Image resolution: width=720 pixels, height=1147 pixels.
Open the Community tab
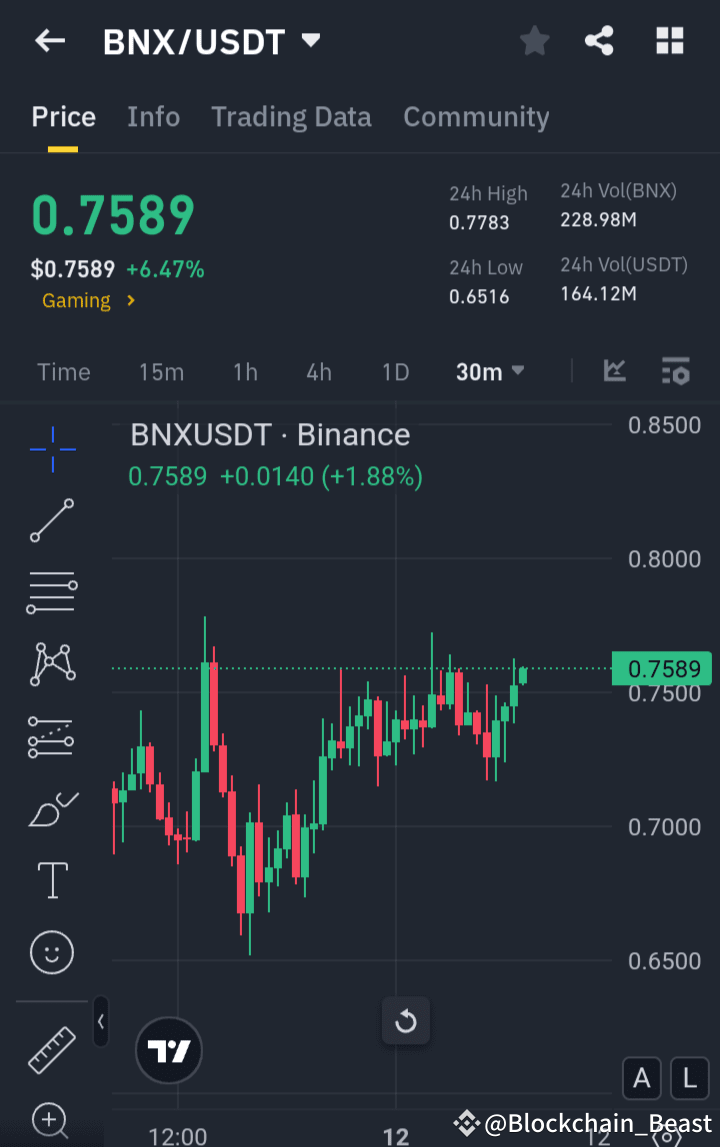476,116
